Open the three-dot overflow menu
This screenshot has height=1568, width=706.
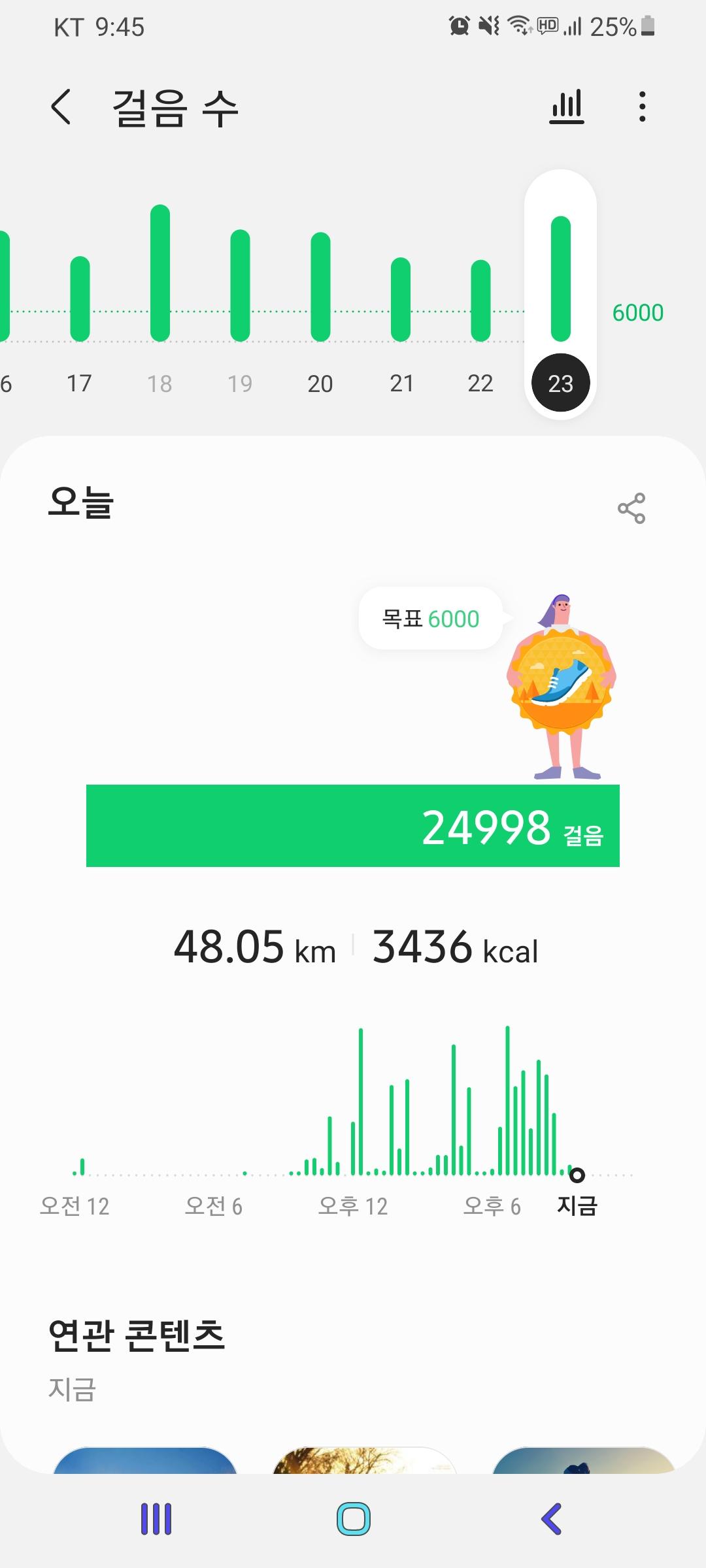coord(643,107)
